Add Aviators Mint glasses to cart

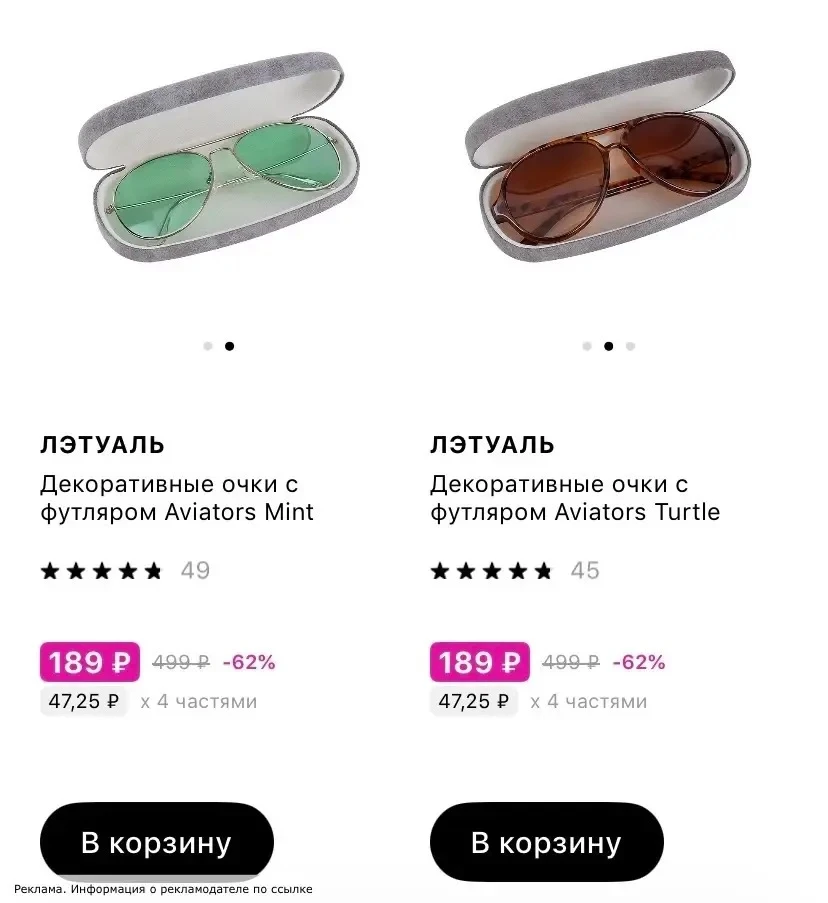[157, 842]
